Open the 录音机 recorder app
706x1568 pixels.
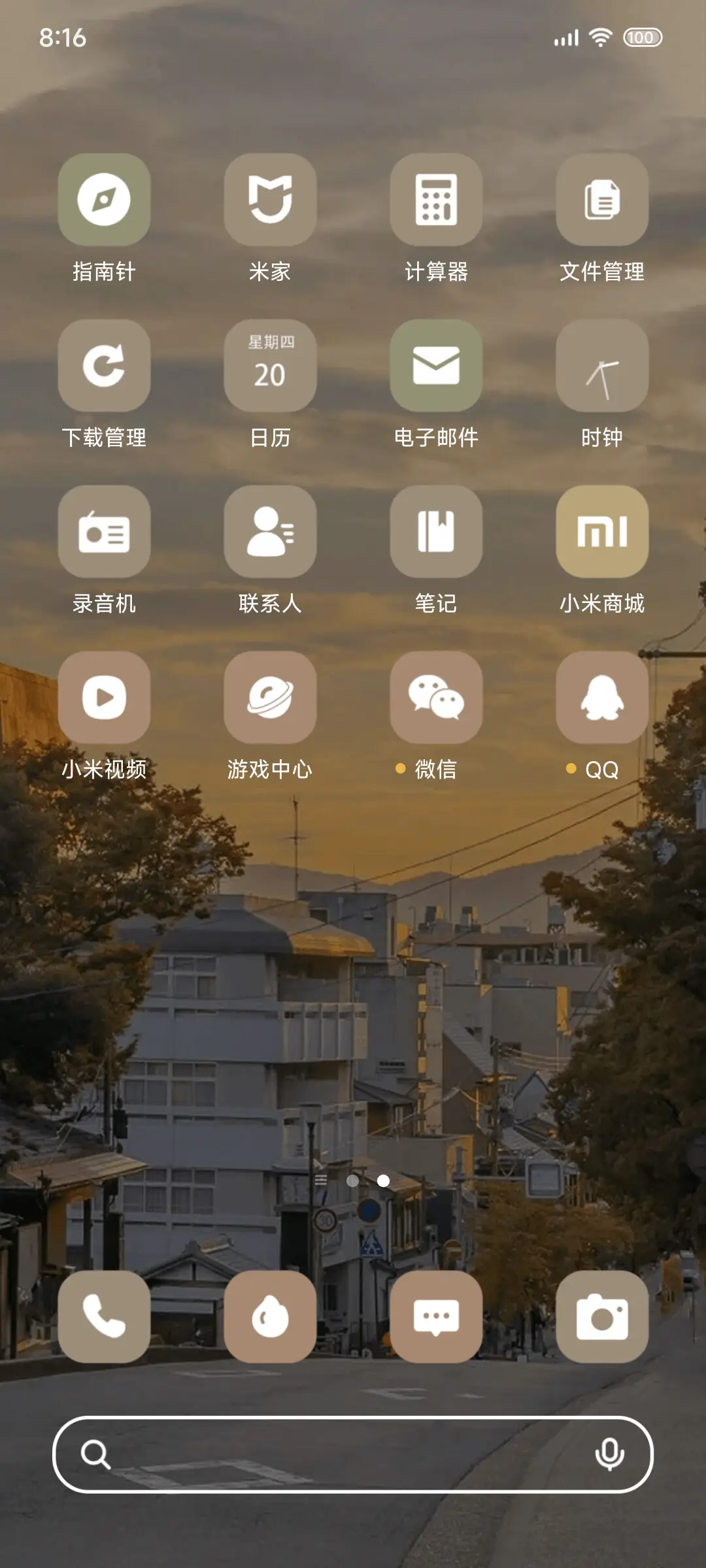point(105,533)
